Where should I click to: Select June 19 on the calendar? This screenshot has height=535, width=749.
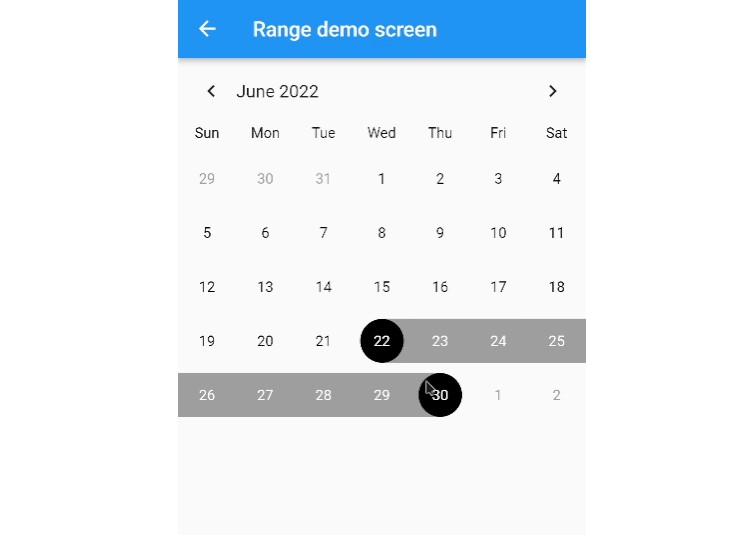(207, 341)
